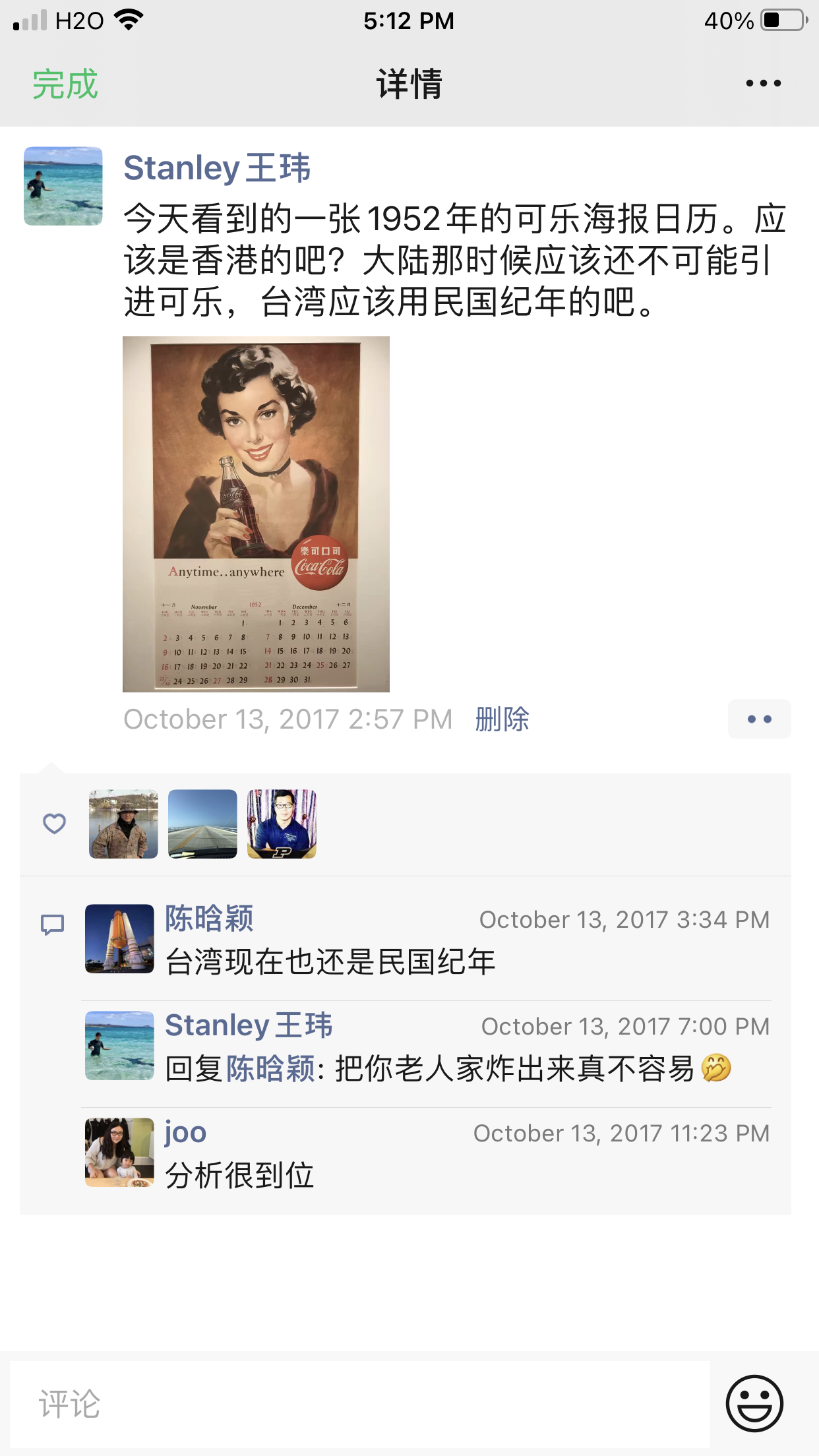Image resolution: width=819 pixels, height=1456 pixels.
Task: Tap 删除 to delete this post
Action: point(502,719)
